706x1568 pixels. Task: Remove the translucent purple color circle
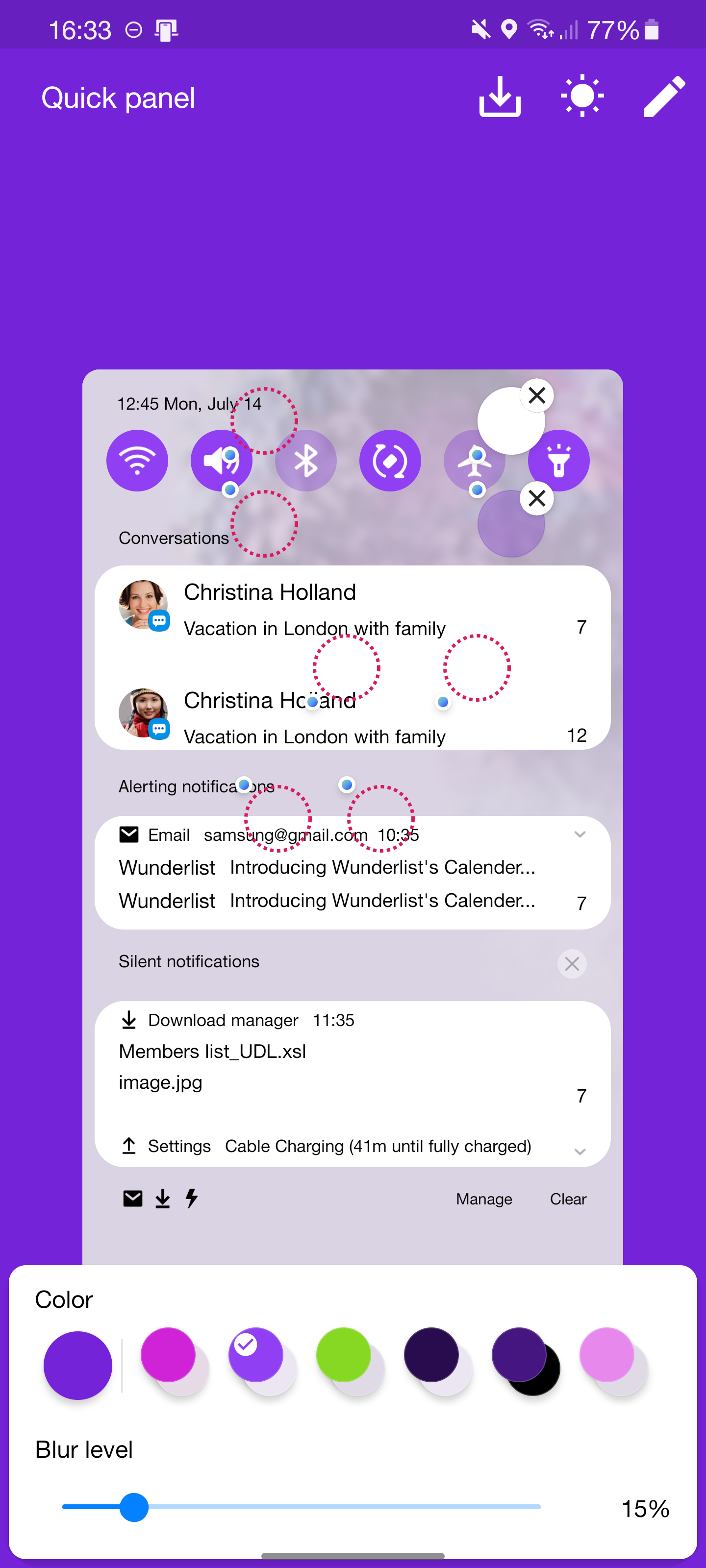pos(537,498)
